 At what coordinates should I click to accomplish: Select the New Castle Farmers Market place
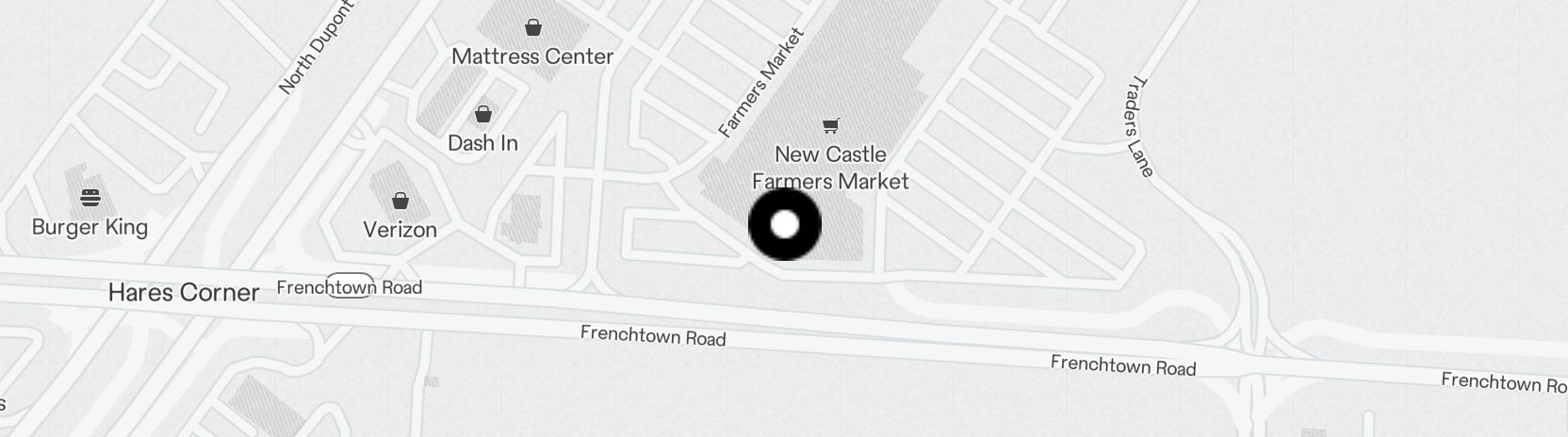pyautogui.click(x=830, y=126)
